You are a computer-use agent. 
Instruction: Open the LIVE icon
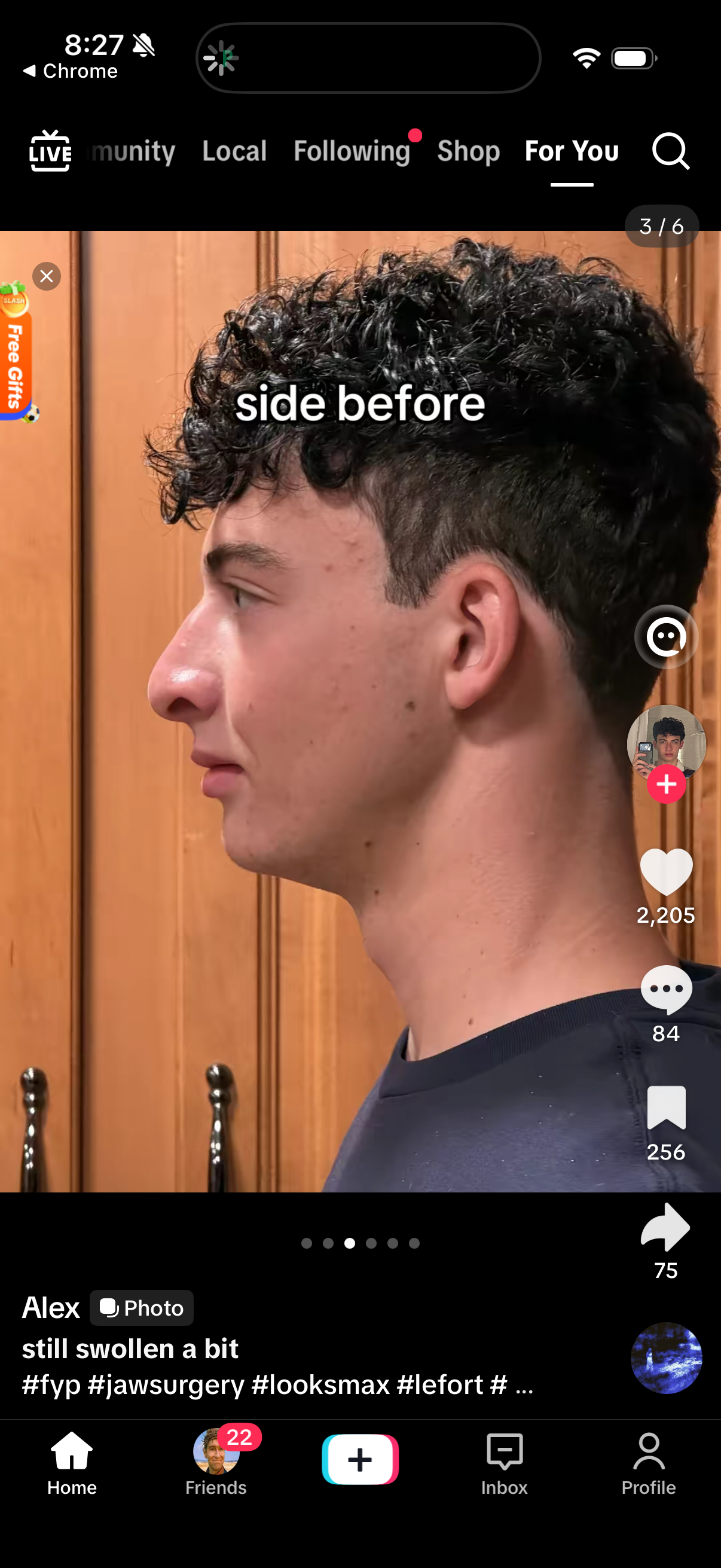coord(50,150)
